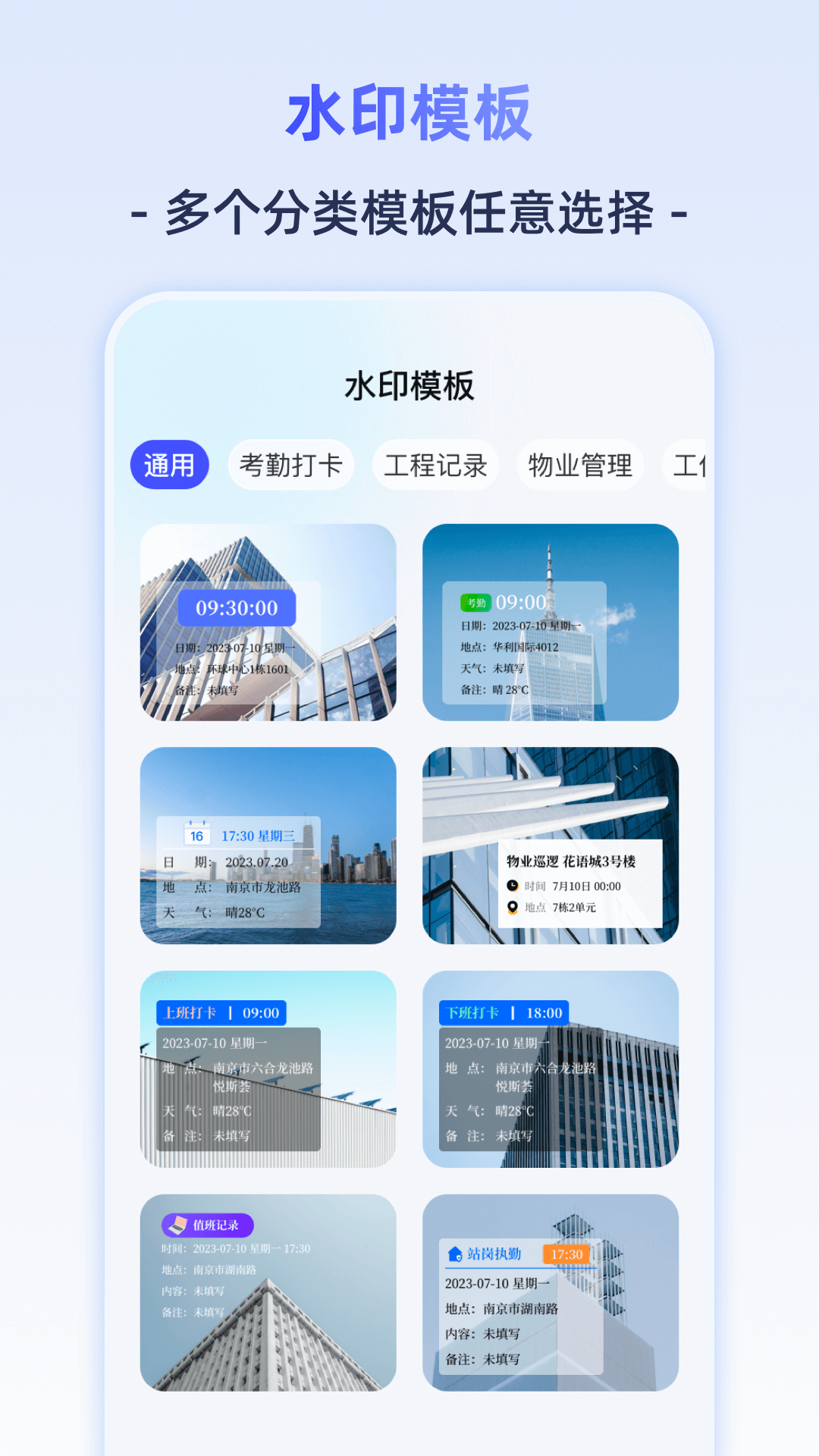
Task: Click the orange 17:30 time chip
Action: pyautogui.click(x=566, y=1255)
